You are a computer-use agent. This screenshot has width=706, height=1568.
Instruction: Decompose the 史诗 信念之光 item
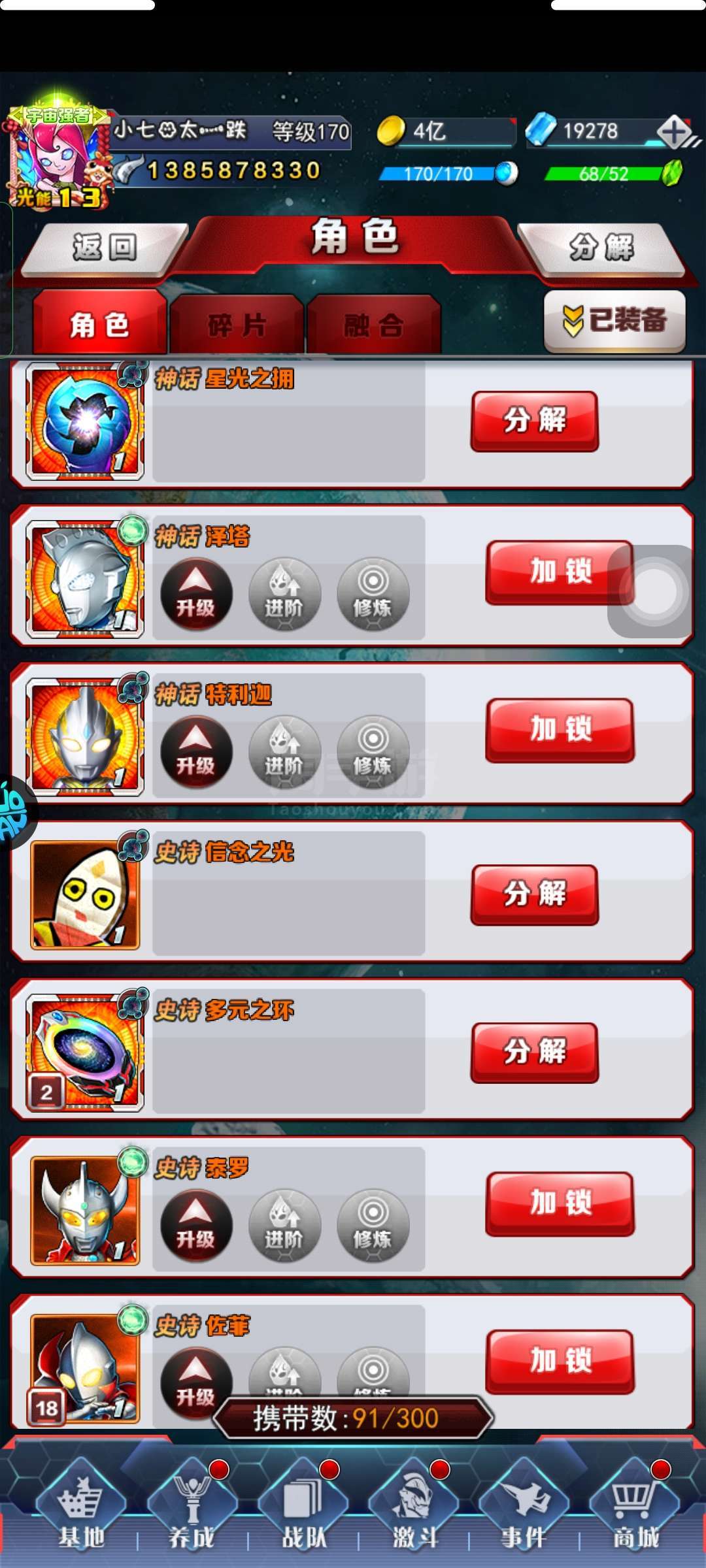coord(534,894)
